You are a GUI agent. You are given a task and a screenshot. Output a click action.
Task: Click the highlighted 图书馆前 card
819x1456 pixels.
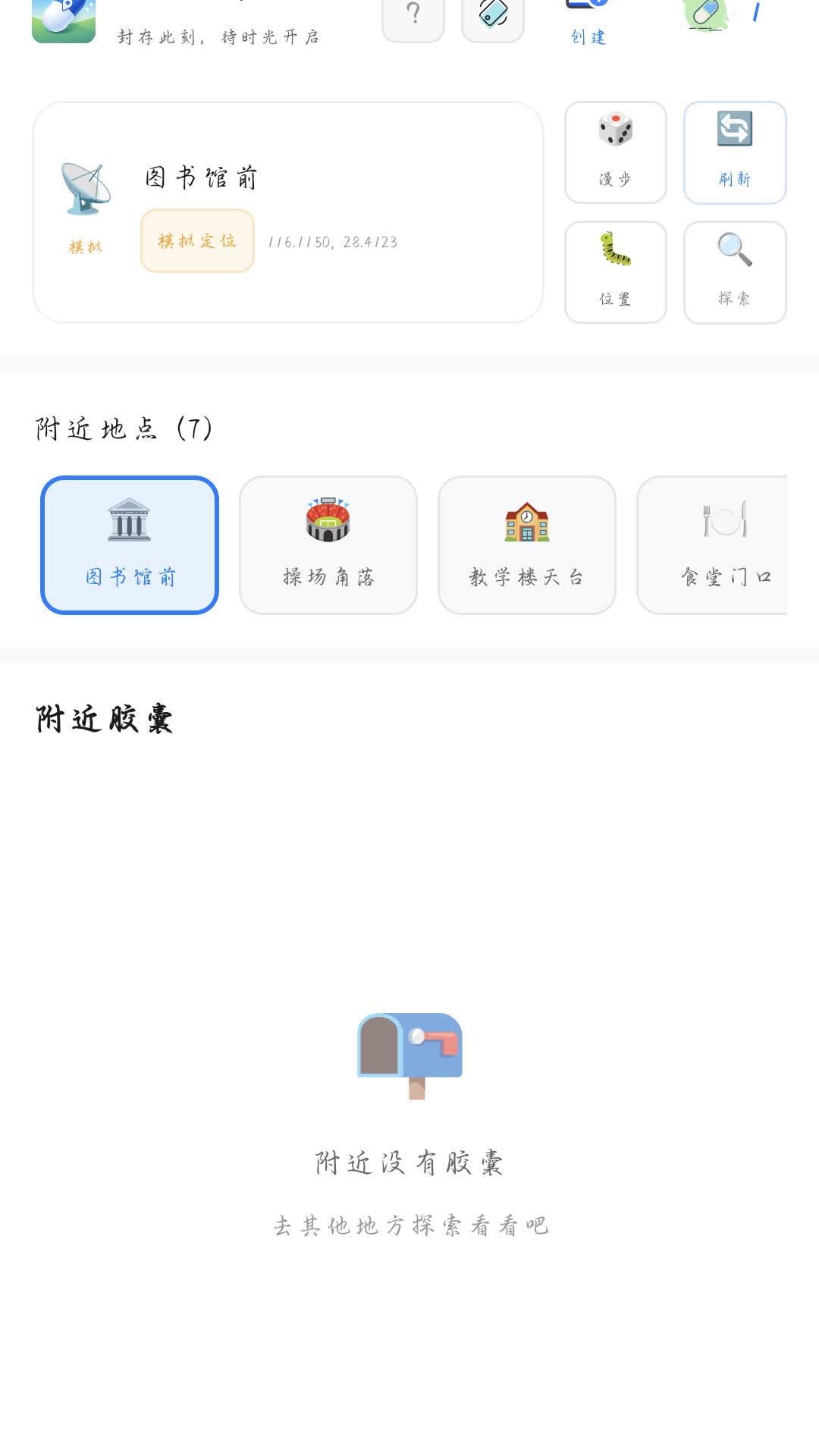[x=130, y=544]
